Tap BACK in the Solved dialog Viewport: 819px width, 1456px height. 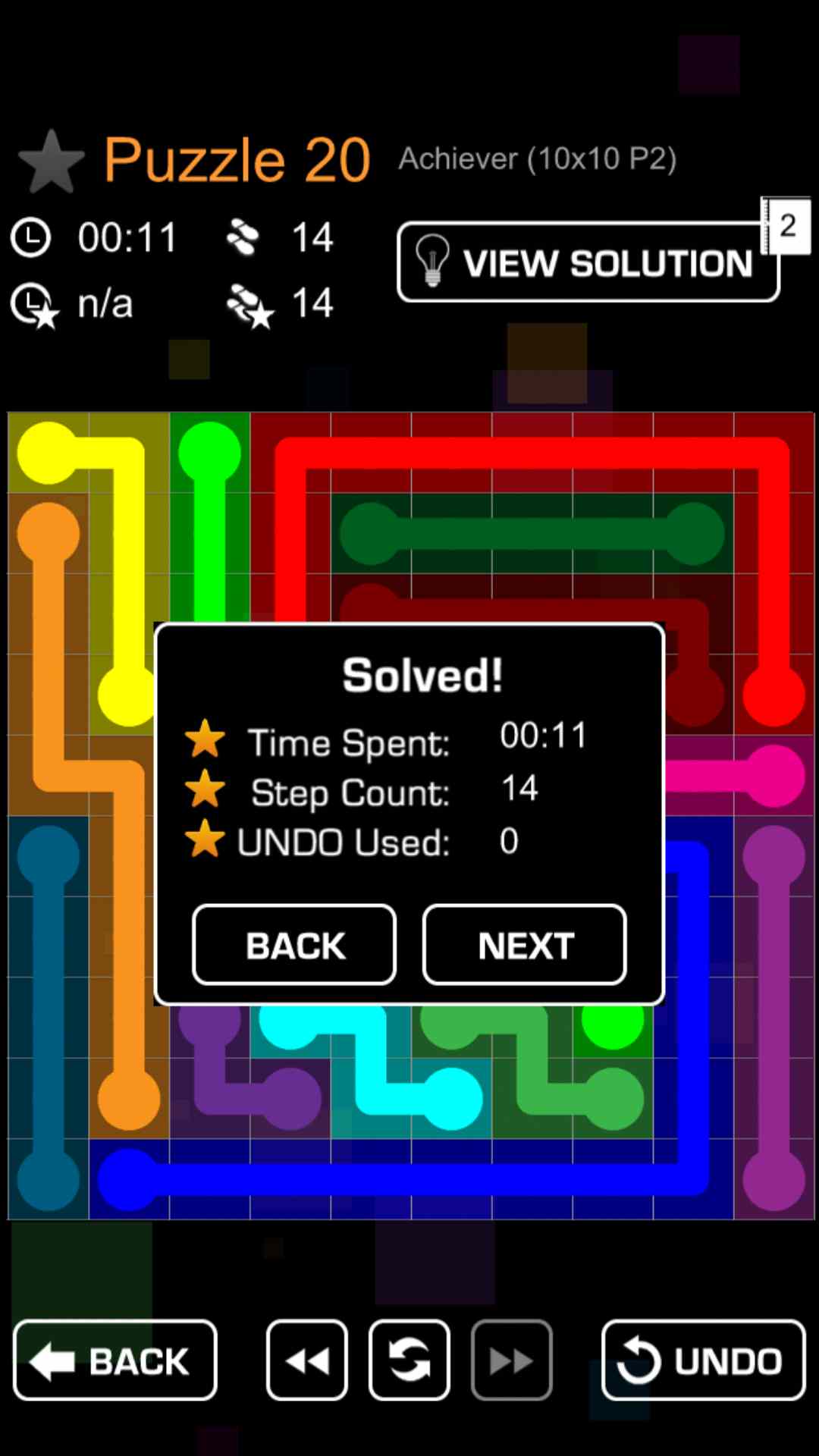[x=294, y=945]
